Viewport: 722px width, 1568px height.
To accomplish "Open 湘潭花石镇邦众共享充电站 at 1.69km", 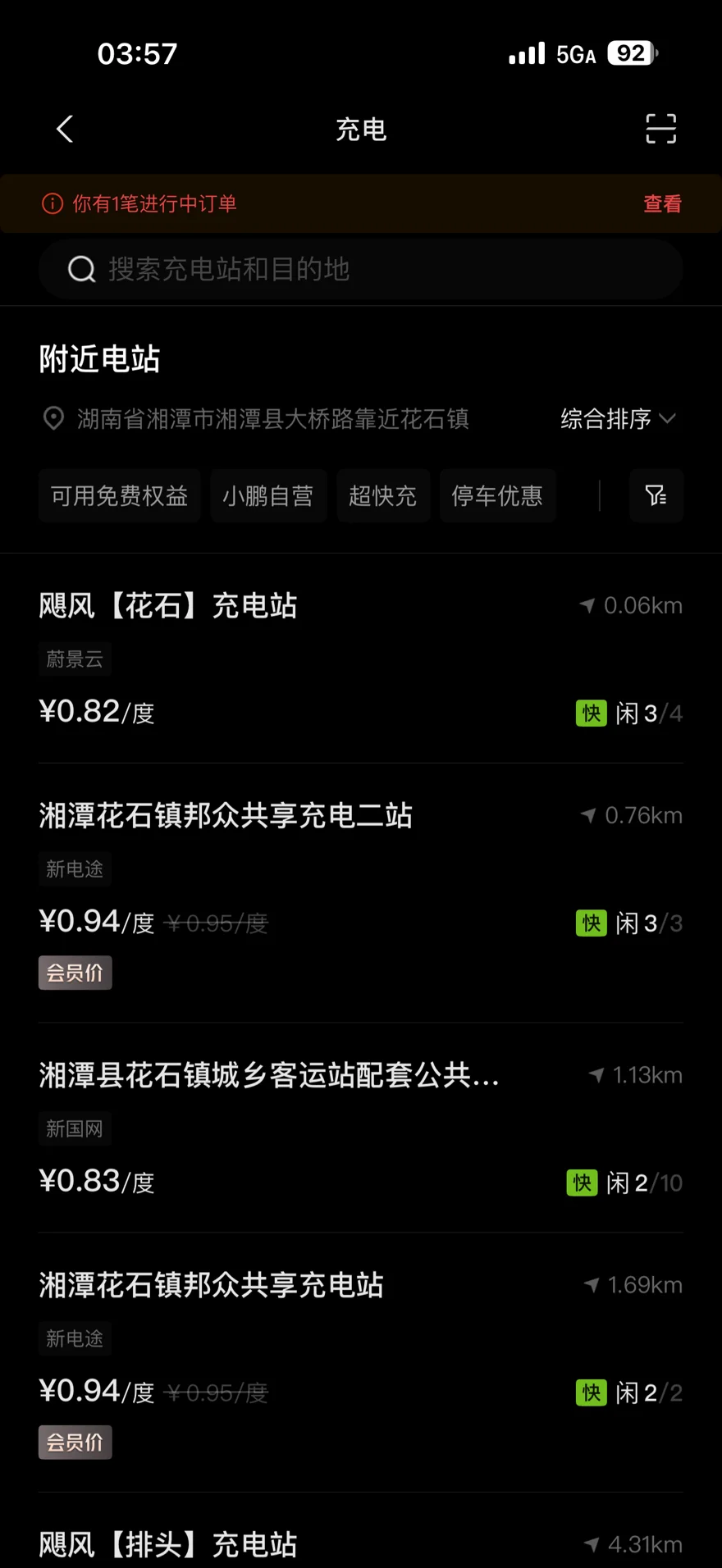I will coord(361,1362).
